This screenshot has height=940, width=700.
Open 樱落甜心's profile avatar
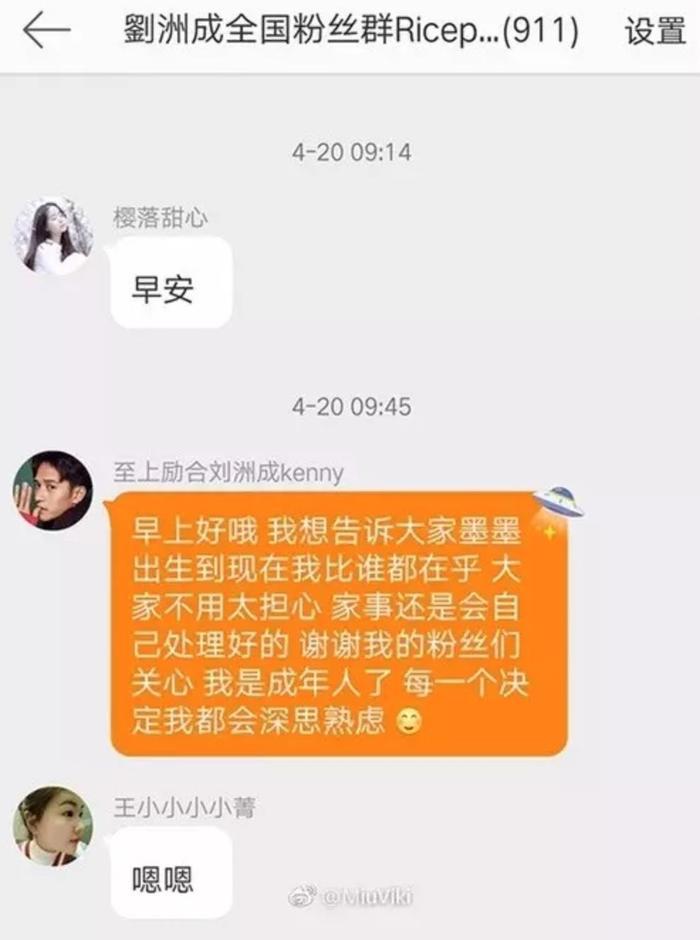(52, 236)
